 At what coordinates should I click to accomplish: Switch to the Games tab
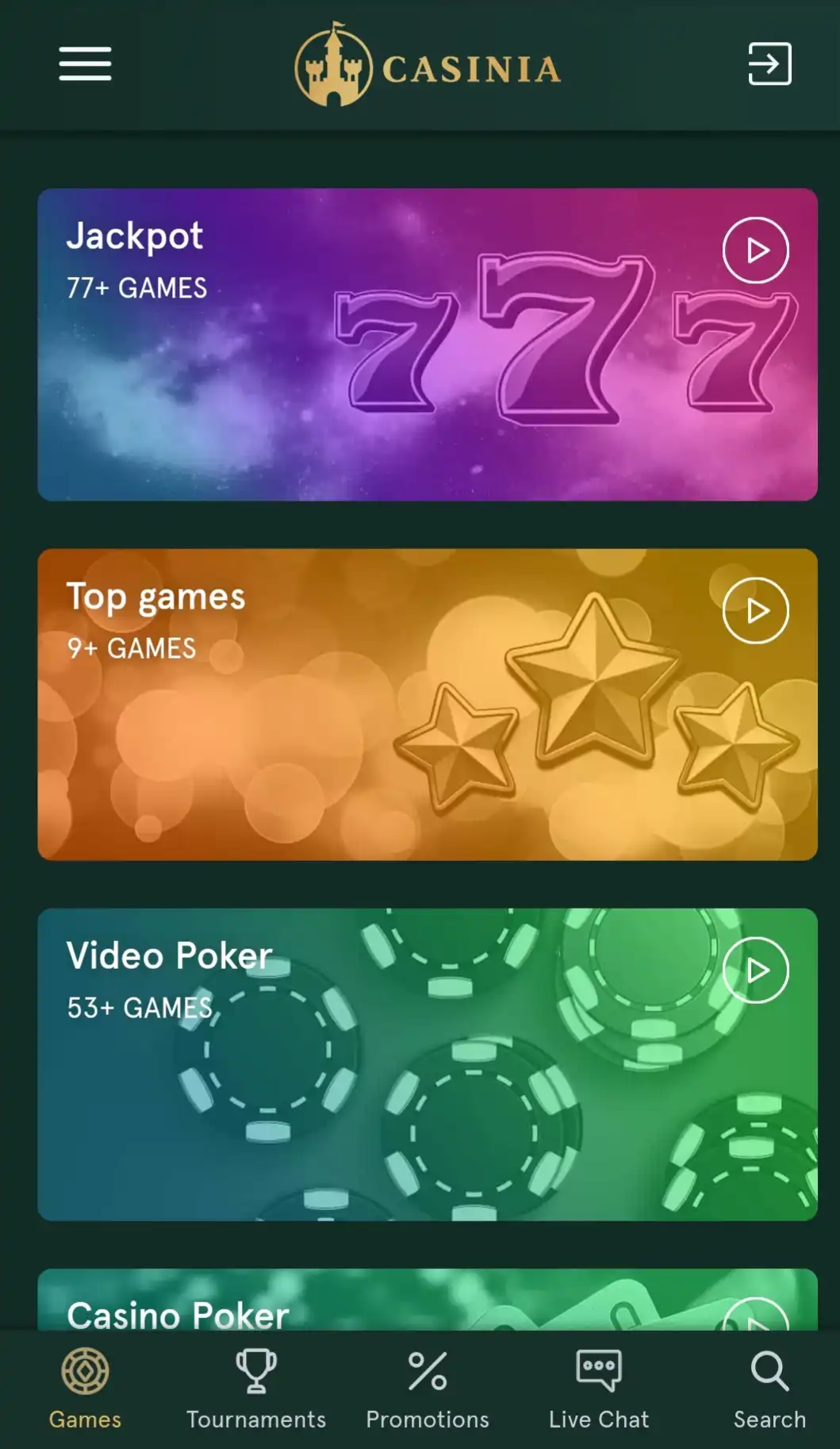click(x=85, y=1389)
